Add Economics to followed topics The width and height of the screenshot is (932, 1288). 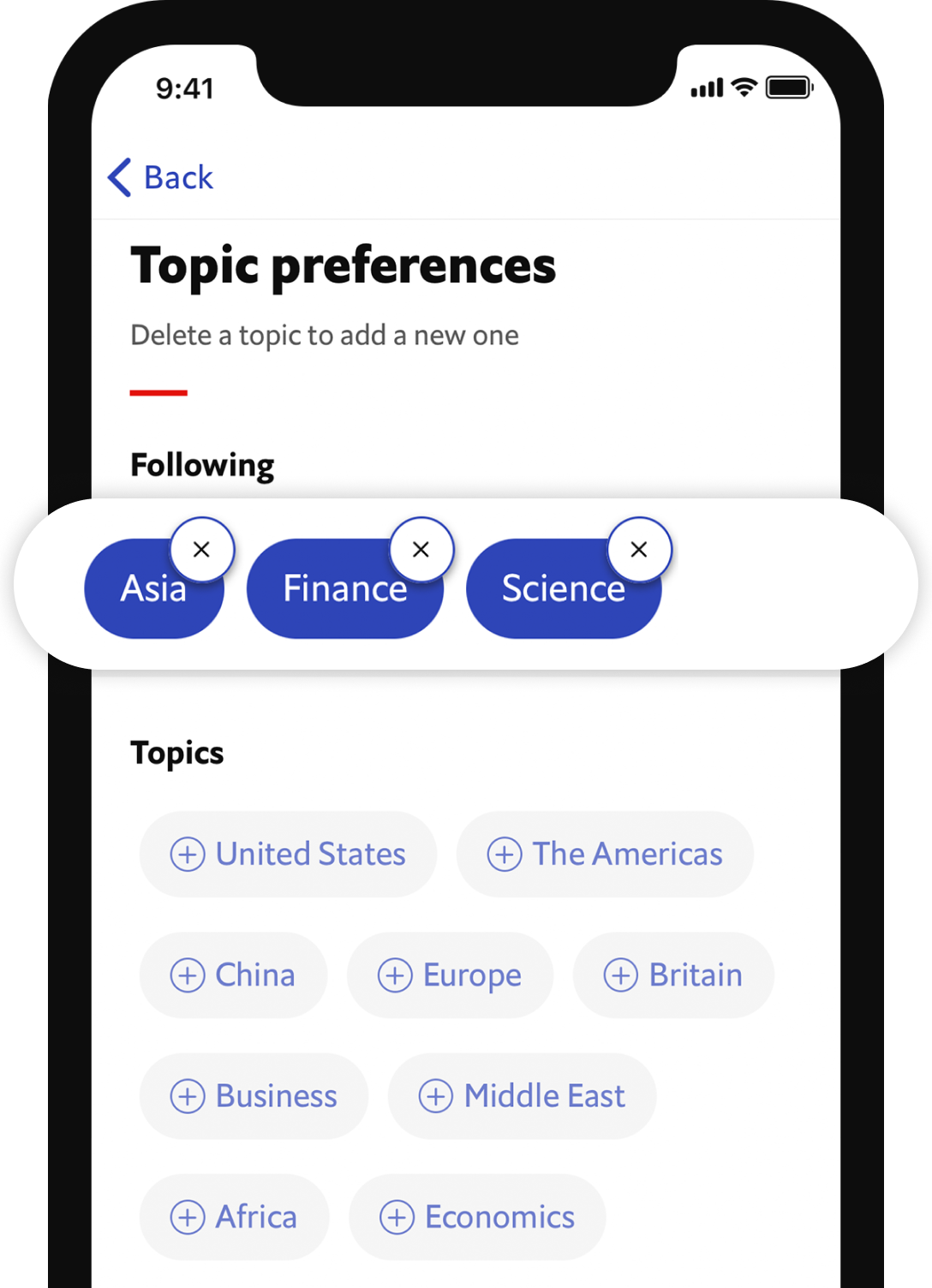477,1217
